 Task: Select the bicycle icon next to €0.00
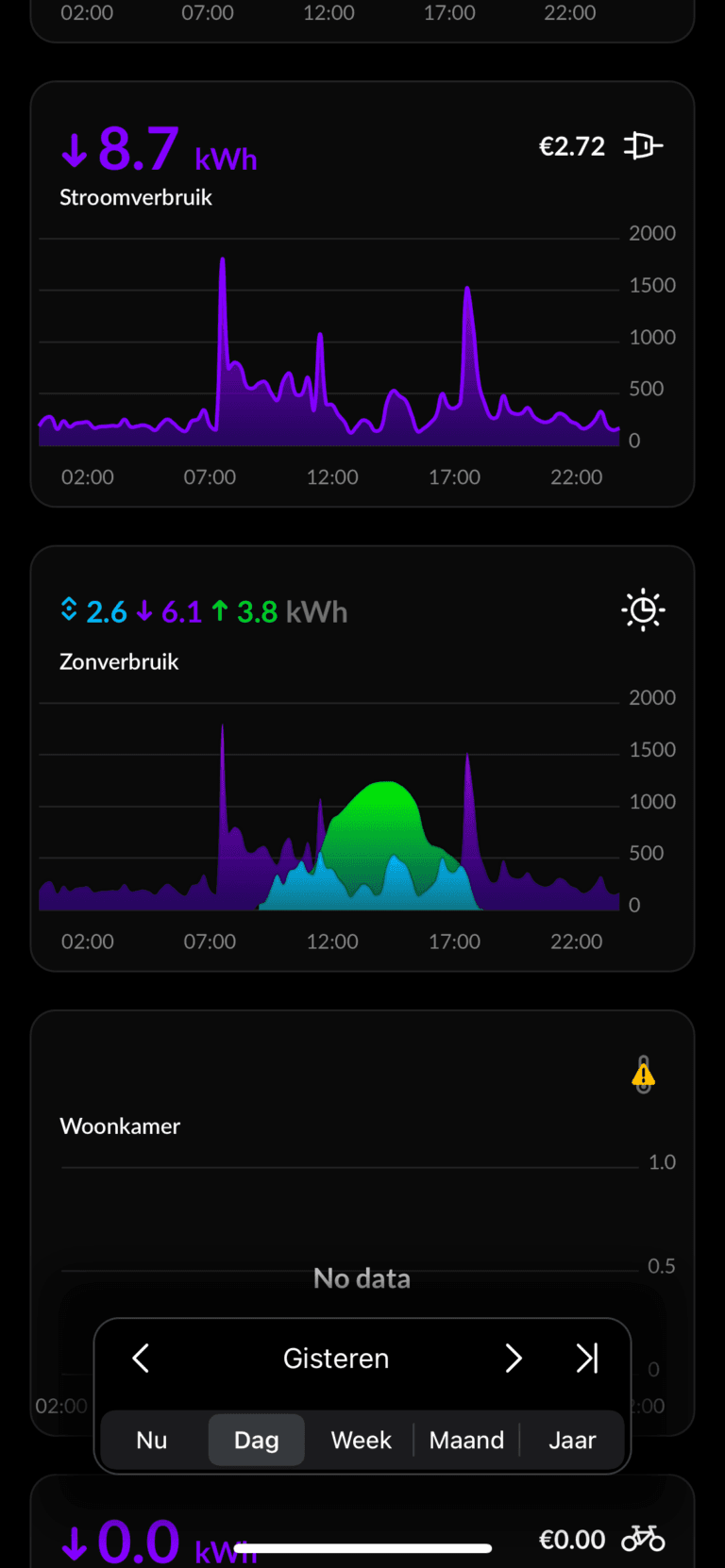643,1539
